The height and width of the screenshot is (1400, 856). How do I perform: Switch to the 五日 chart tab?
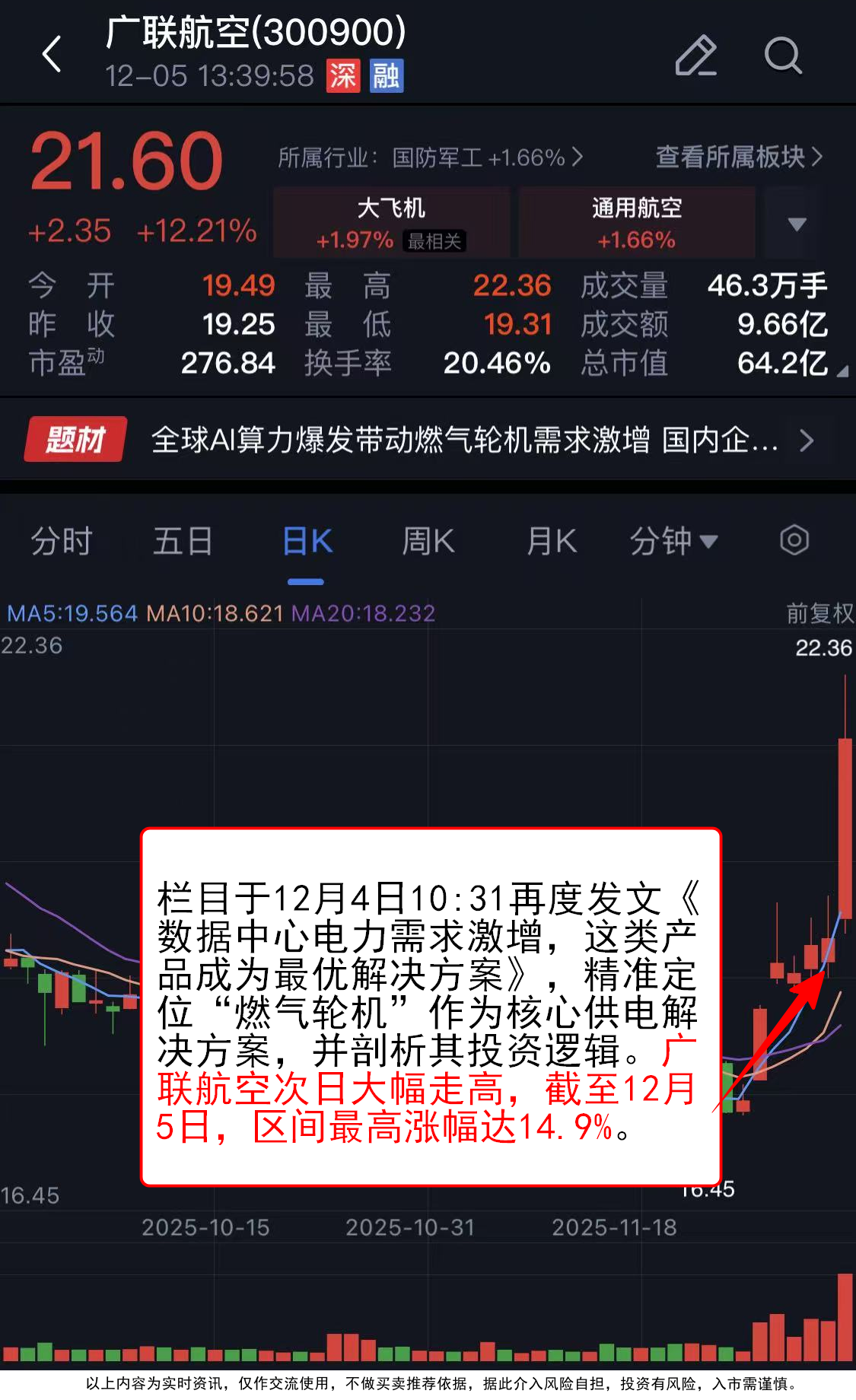point(183,542)
